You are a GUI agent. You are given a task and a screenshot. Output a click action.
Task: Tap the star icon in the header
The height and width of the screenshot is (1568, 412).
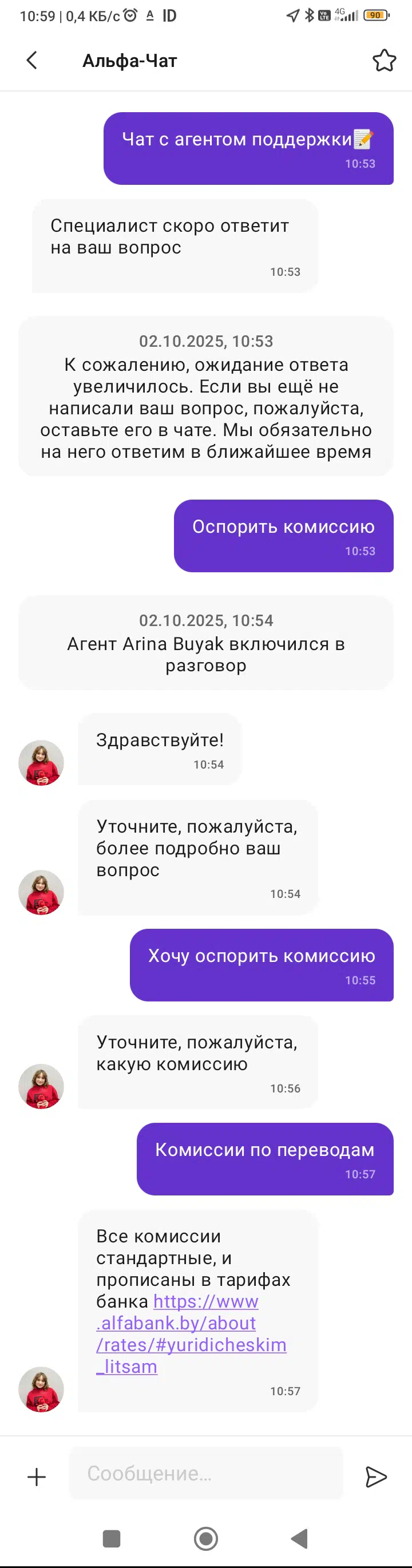tap(384, 60)
